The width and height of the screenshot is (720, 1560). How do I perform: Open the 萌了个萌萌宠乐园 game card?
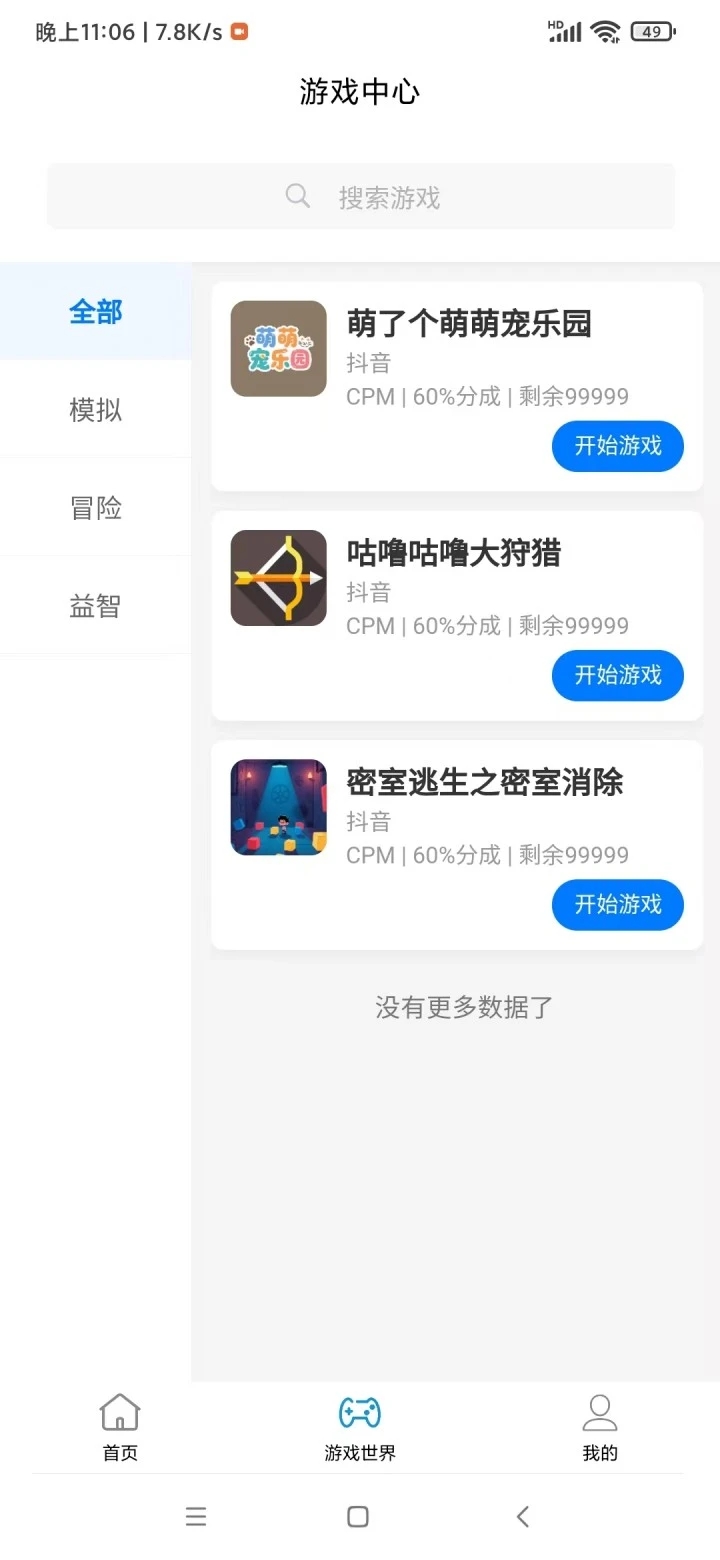tap(468, 324)
